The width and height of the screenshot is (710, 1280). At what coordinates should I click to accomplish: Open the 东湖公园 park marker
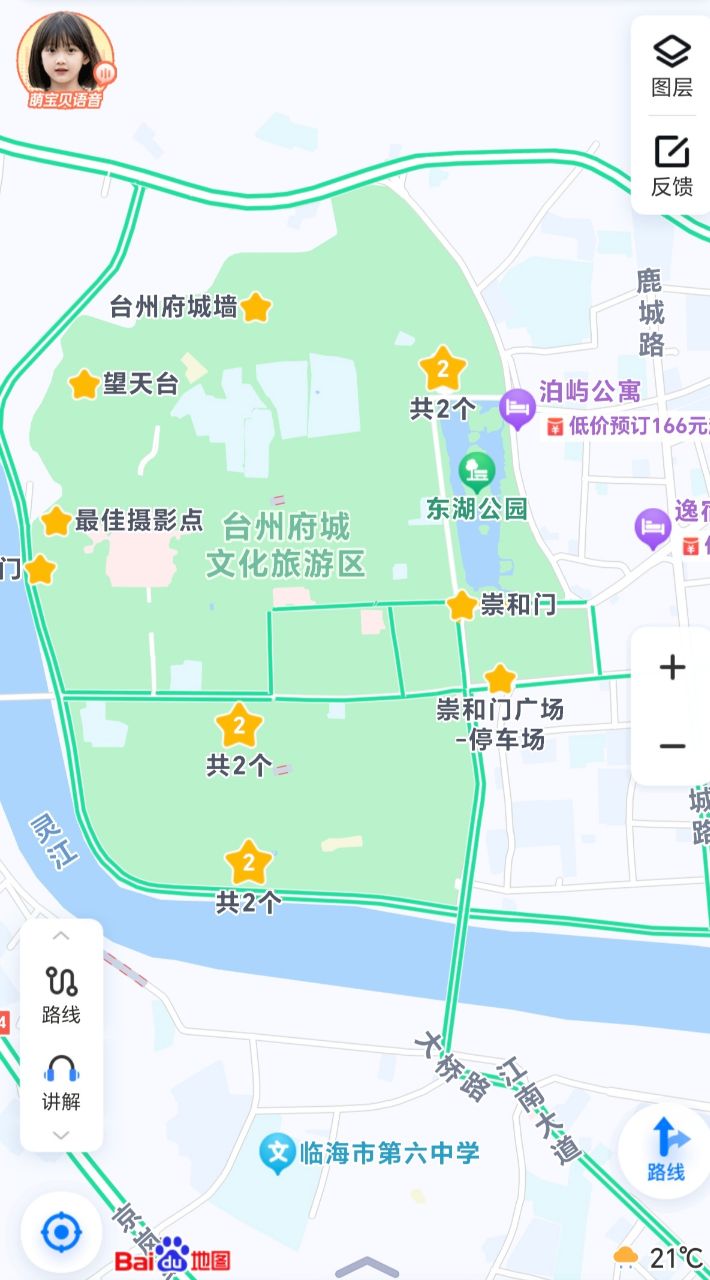476,468
